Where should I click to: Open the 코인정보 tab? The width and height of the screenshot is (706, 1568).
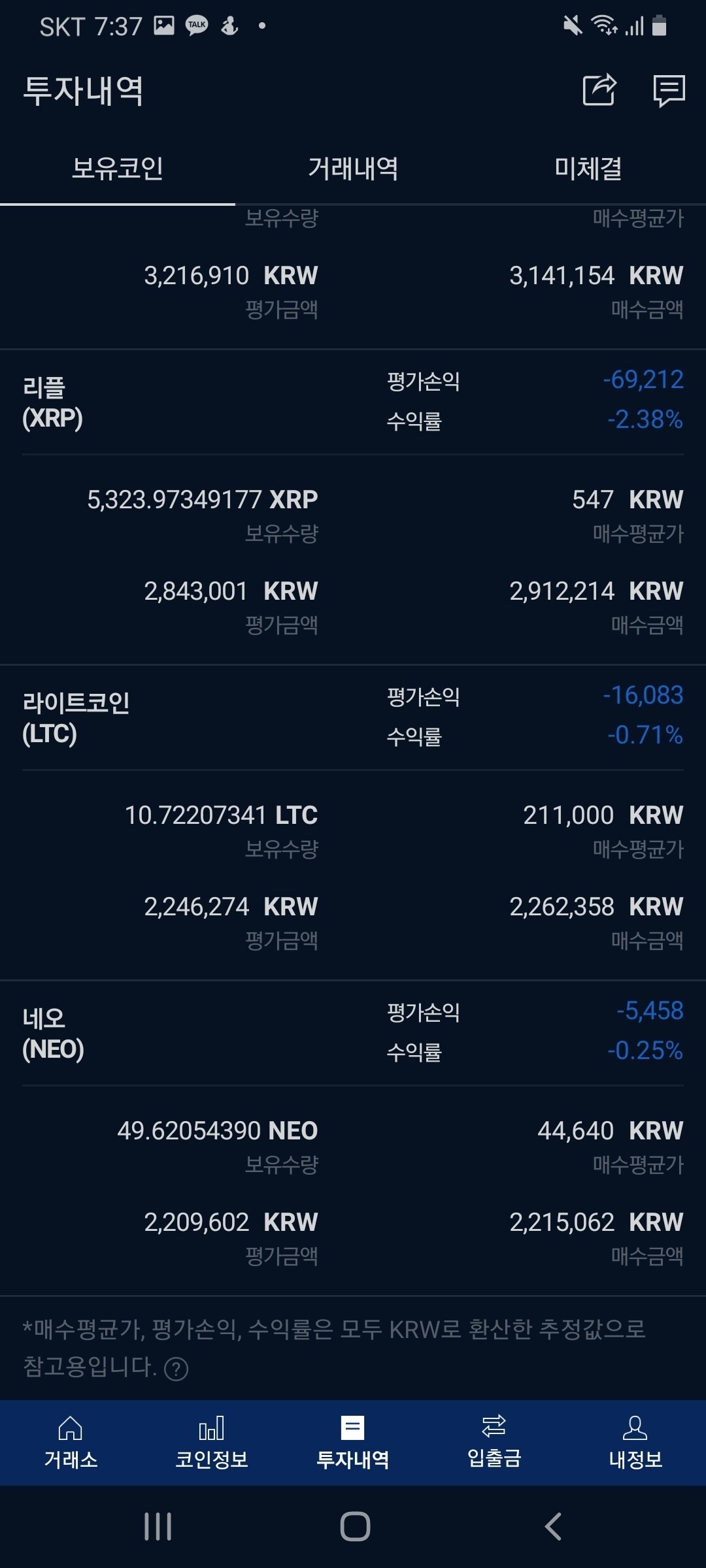212,1443
